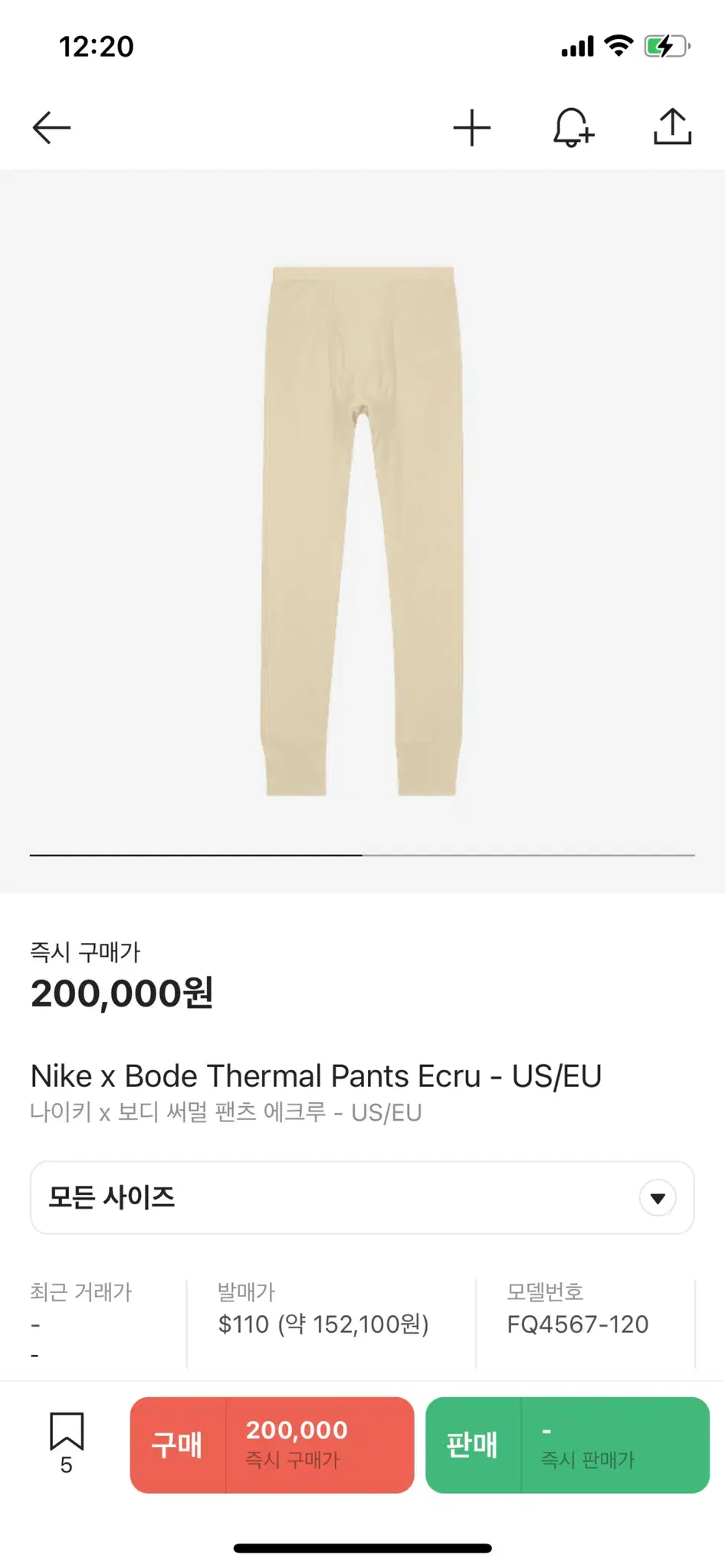Toggle the add-to-collection plus control
Image resolution: width=725 pixels, height=1568 pixels.
pyautogui.click(x=471, y=126)
